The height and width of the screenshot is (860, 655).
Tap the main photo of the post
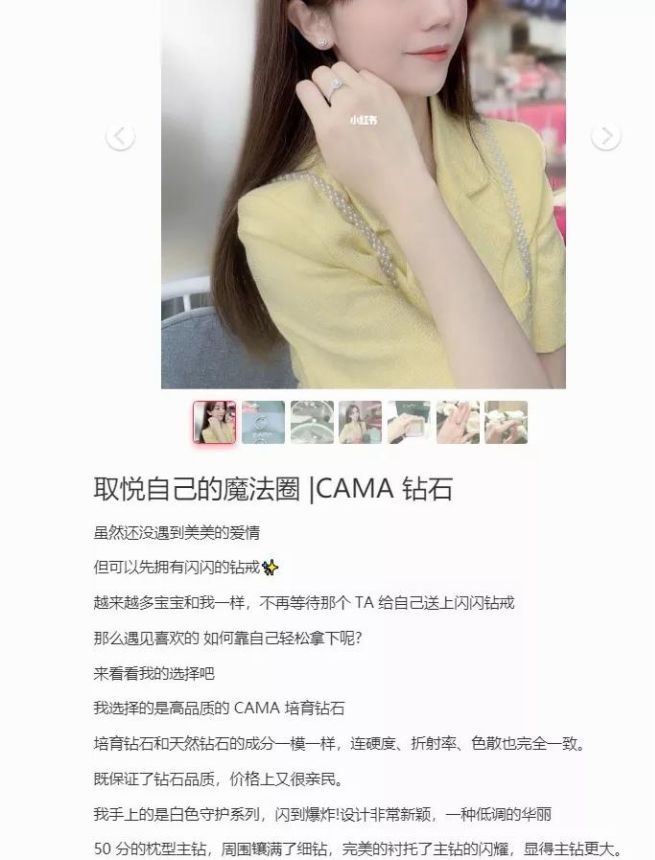click(363, 200)
